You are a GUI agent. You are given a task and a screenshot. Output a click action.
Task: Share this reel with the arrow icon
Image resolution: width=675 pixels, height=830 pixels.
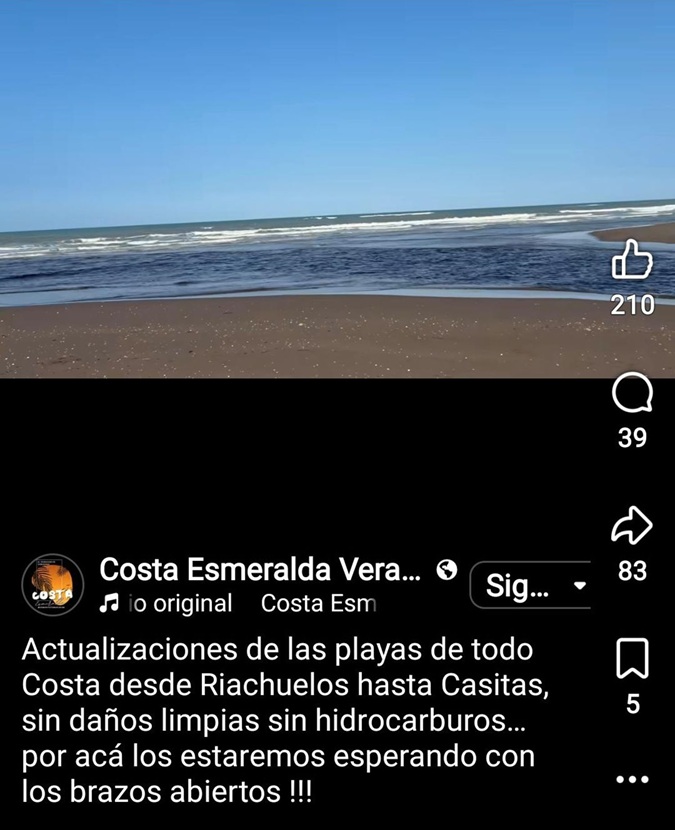pyautogui.click(x=632, y=524)
